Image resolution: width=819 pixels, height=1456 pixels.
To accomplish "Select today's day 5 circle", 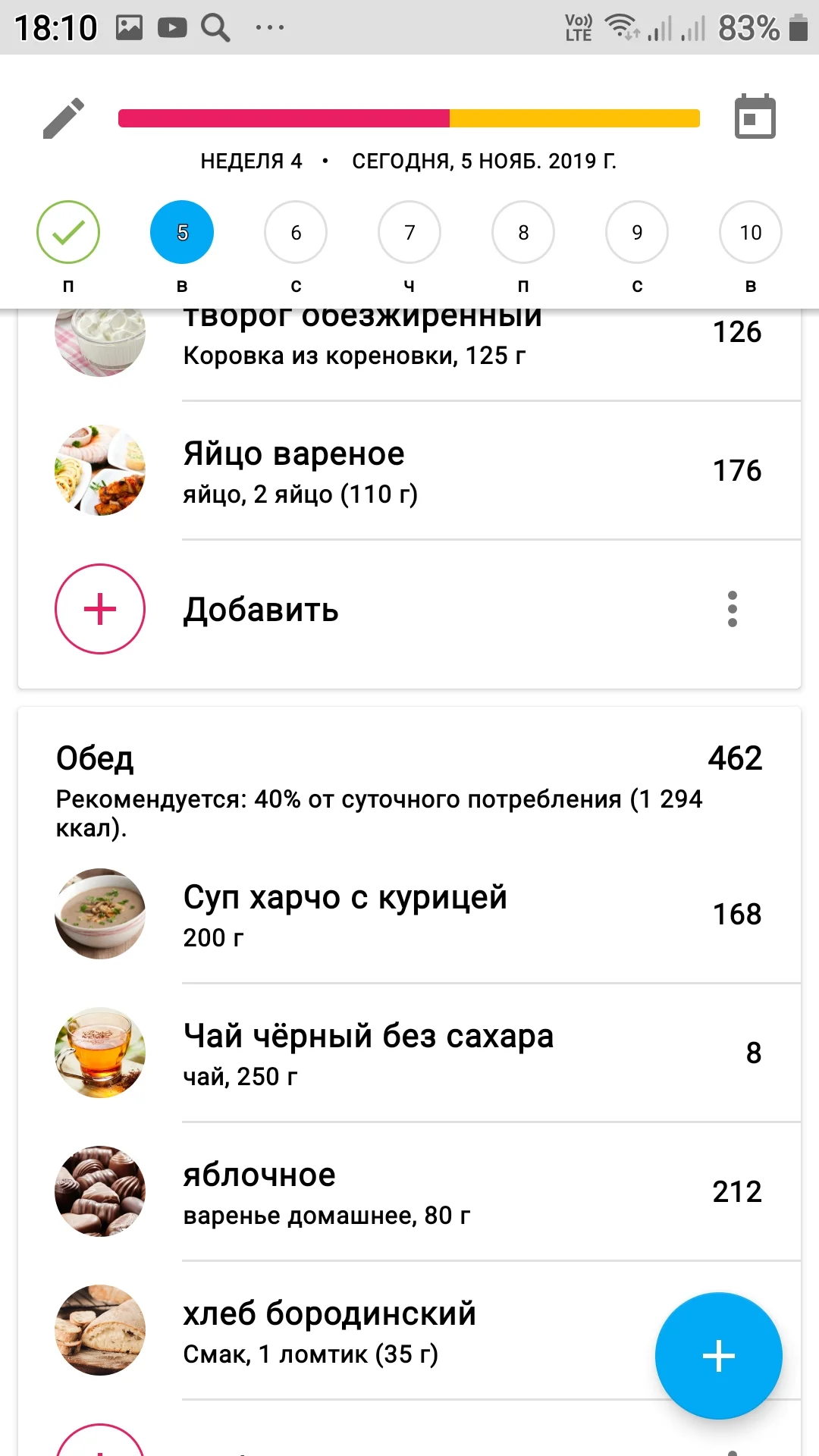I will [182, 232].
